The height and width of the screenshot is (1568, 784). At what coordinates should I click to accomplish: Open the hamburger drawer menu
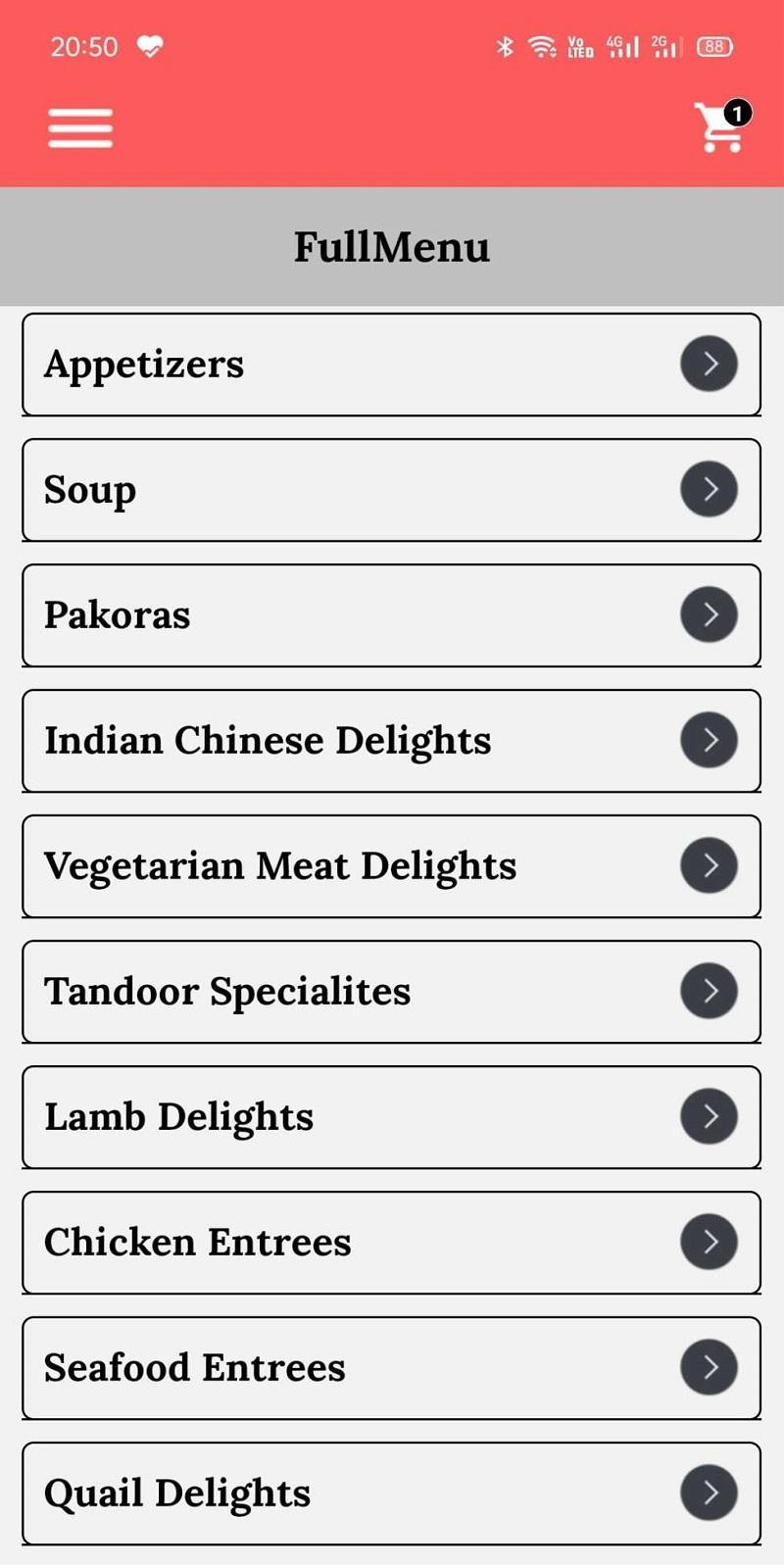(80, 128)
